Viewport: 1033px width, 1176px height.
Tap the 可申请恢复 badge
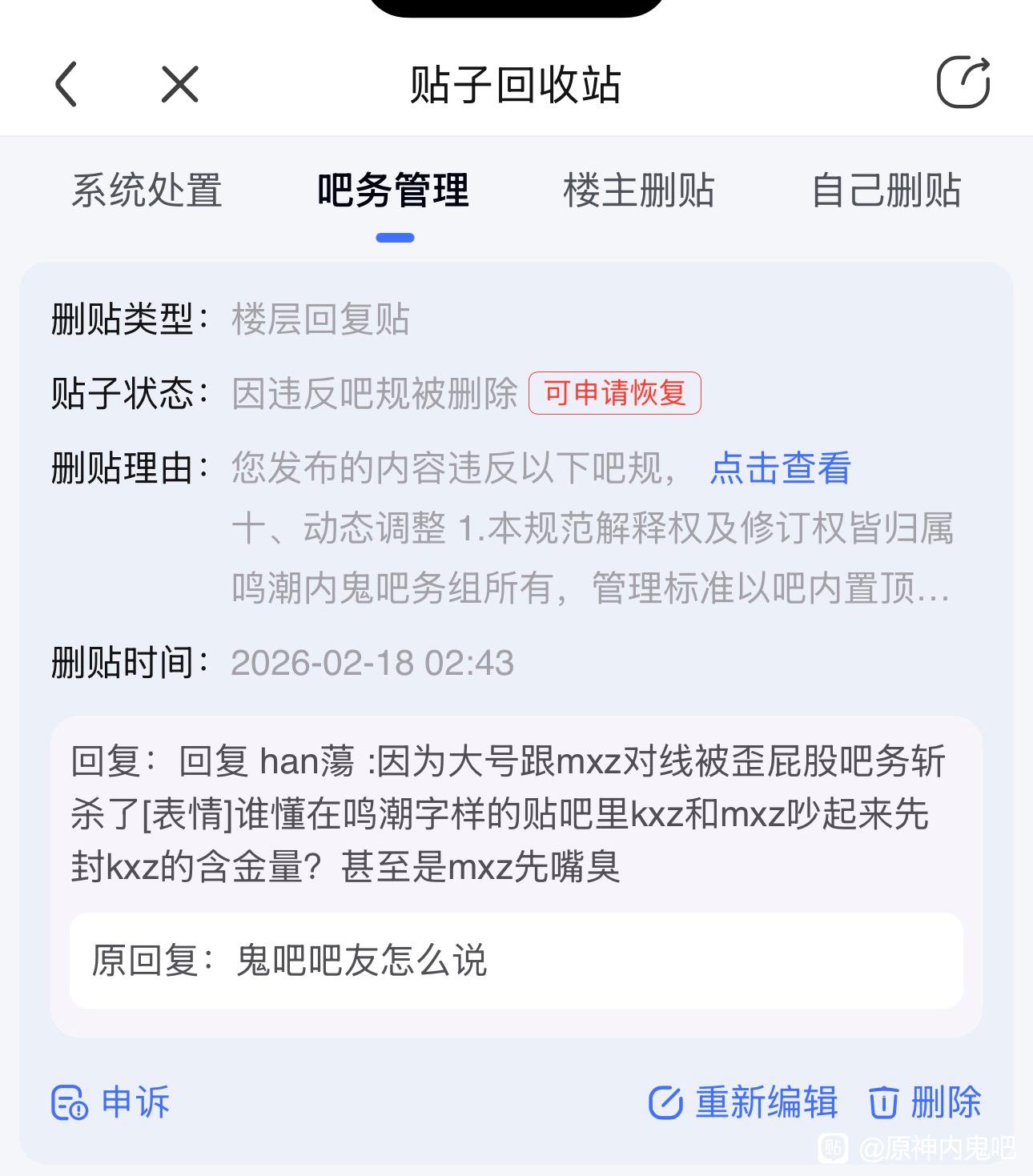[614, 393]
